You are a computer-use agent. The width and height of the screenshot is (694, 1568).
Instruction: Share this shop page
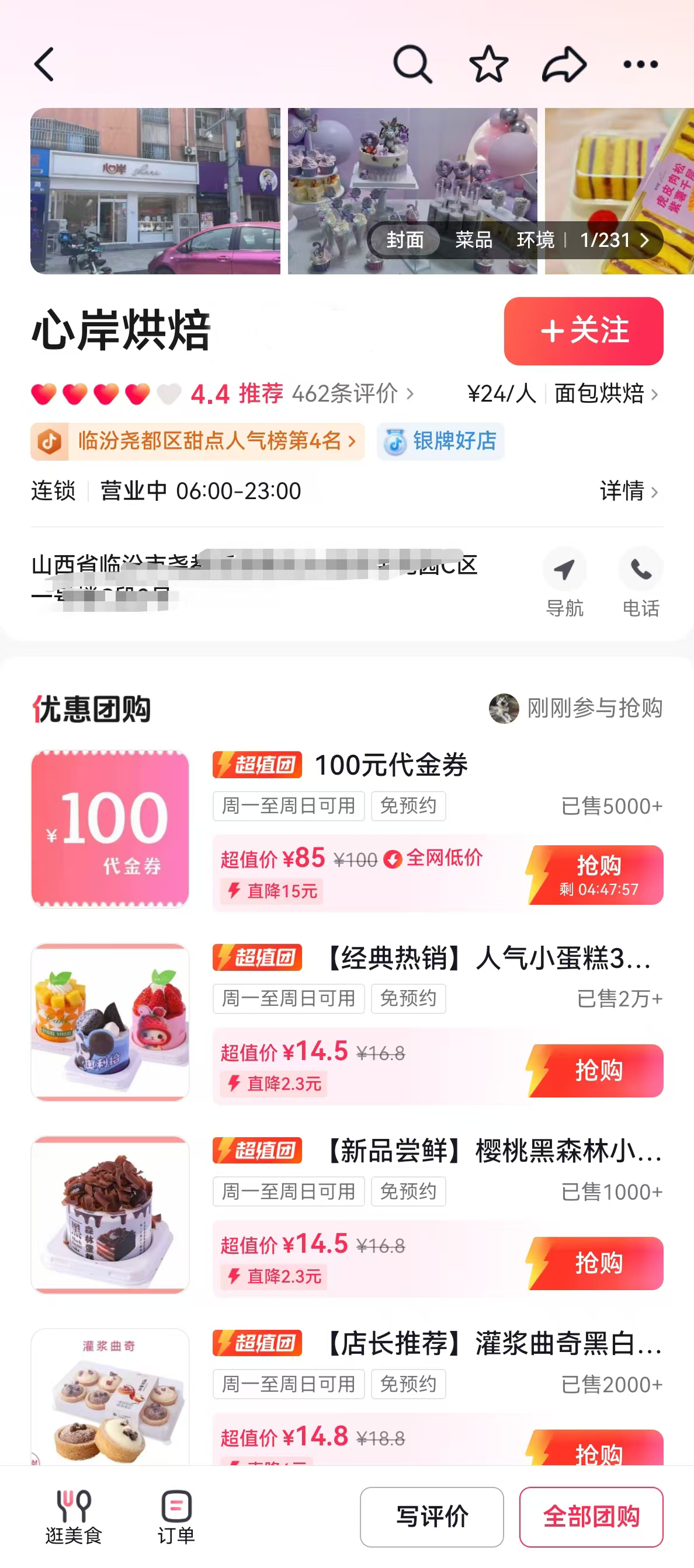[564, 65]
